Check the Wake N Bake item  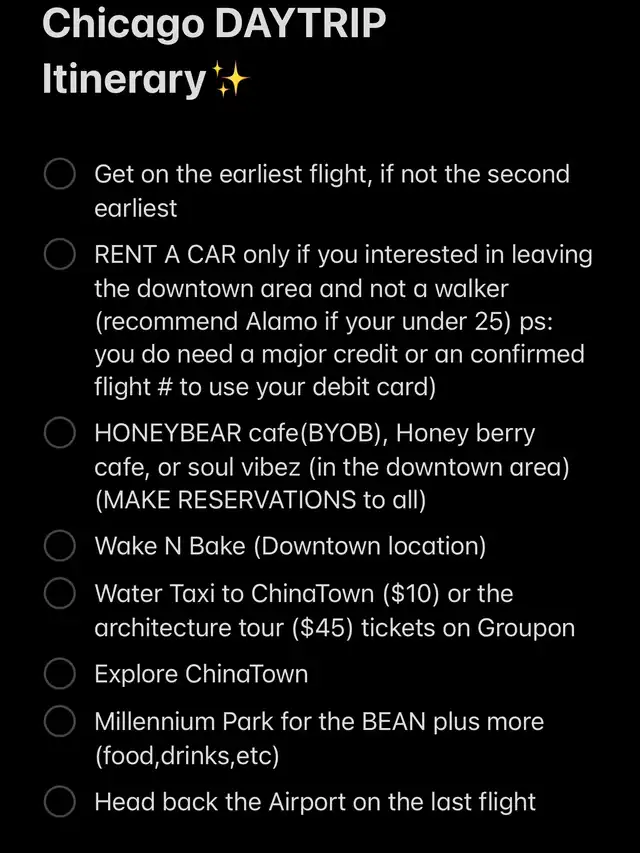click(x=61, y=546)
